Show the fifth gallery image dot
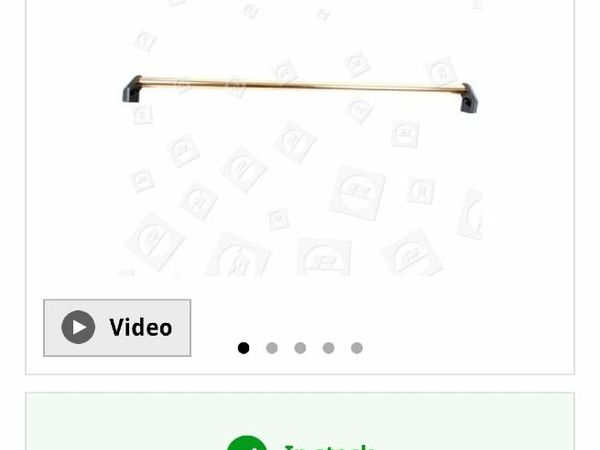This screenshot has width=600, height=450. coord(357,348)
